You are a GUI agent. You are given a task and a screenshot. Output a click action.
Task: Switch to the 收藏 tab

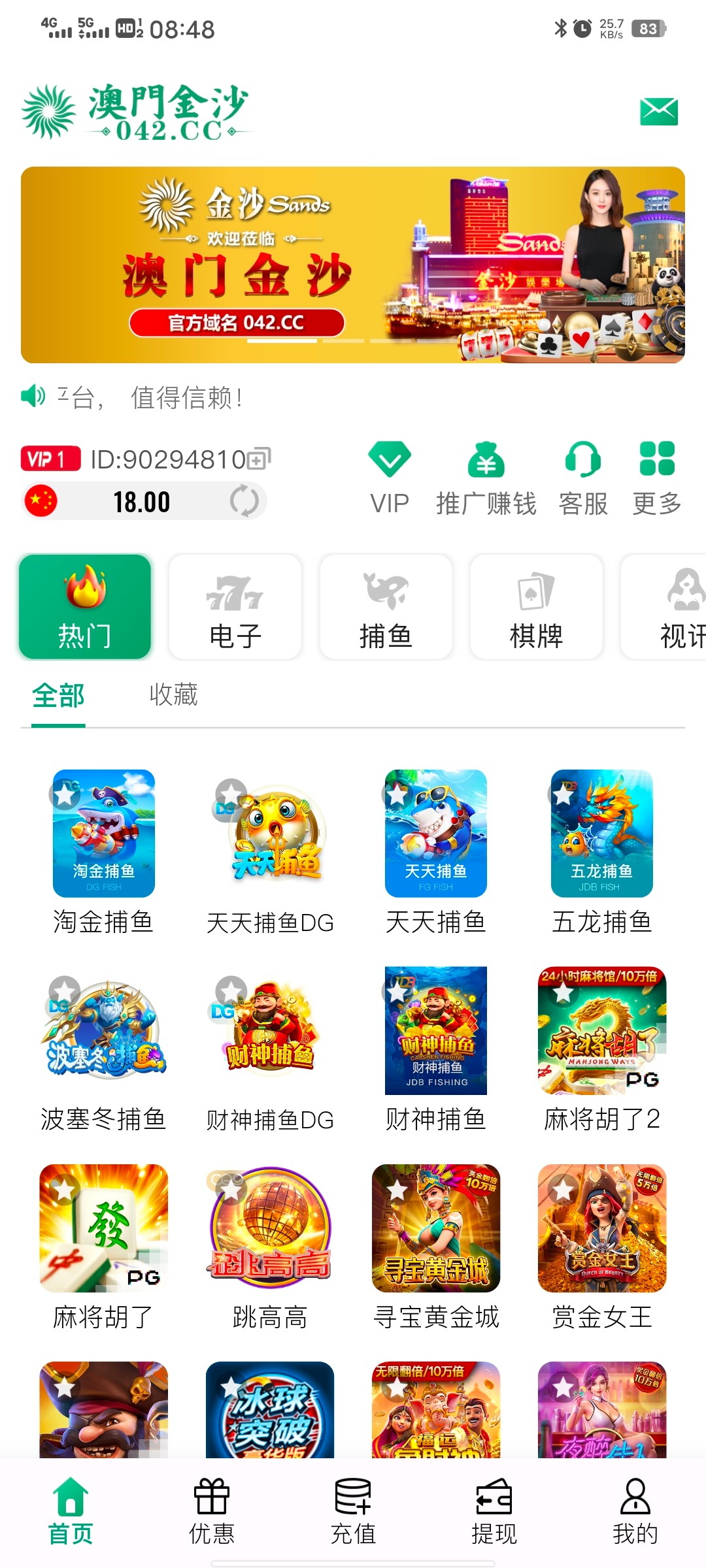click(173, 696)
